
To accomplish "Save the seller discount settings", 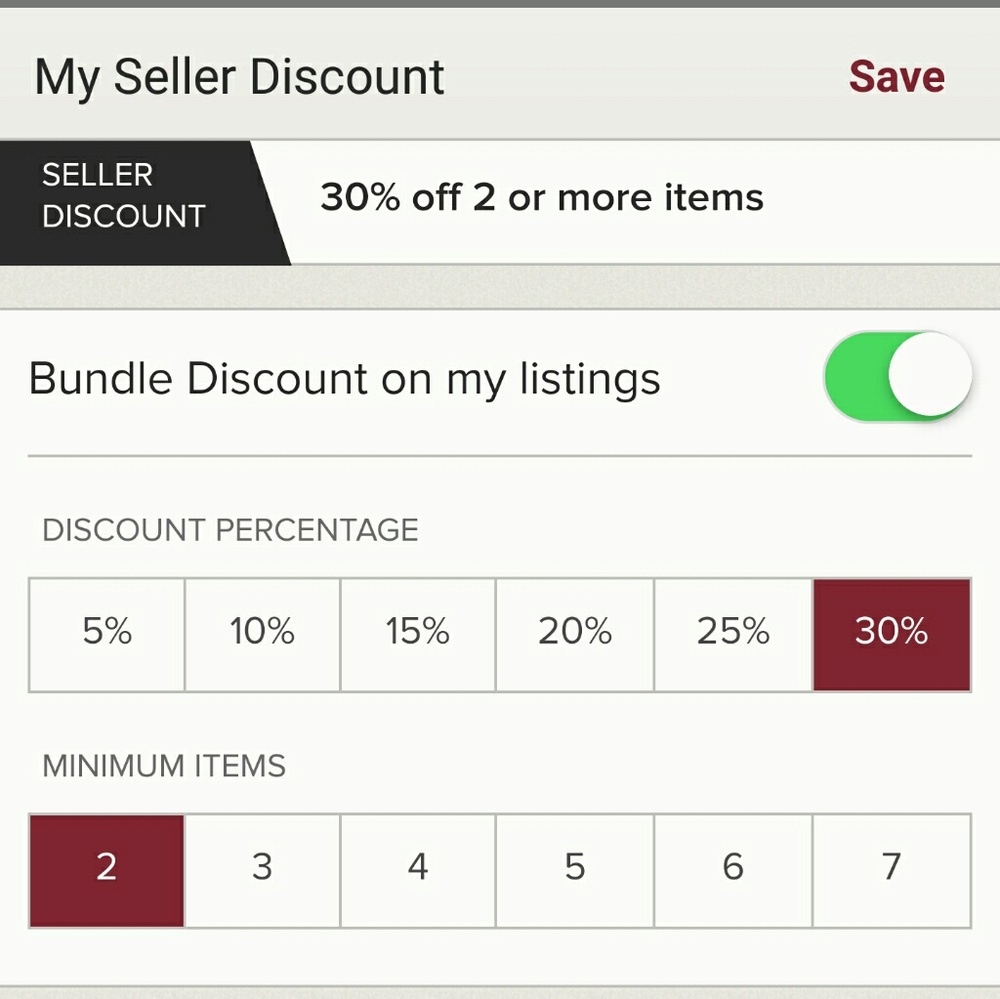I will tap(896, 77).
